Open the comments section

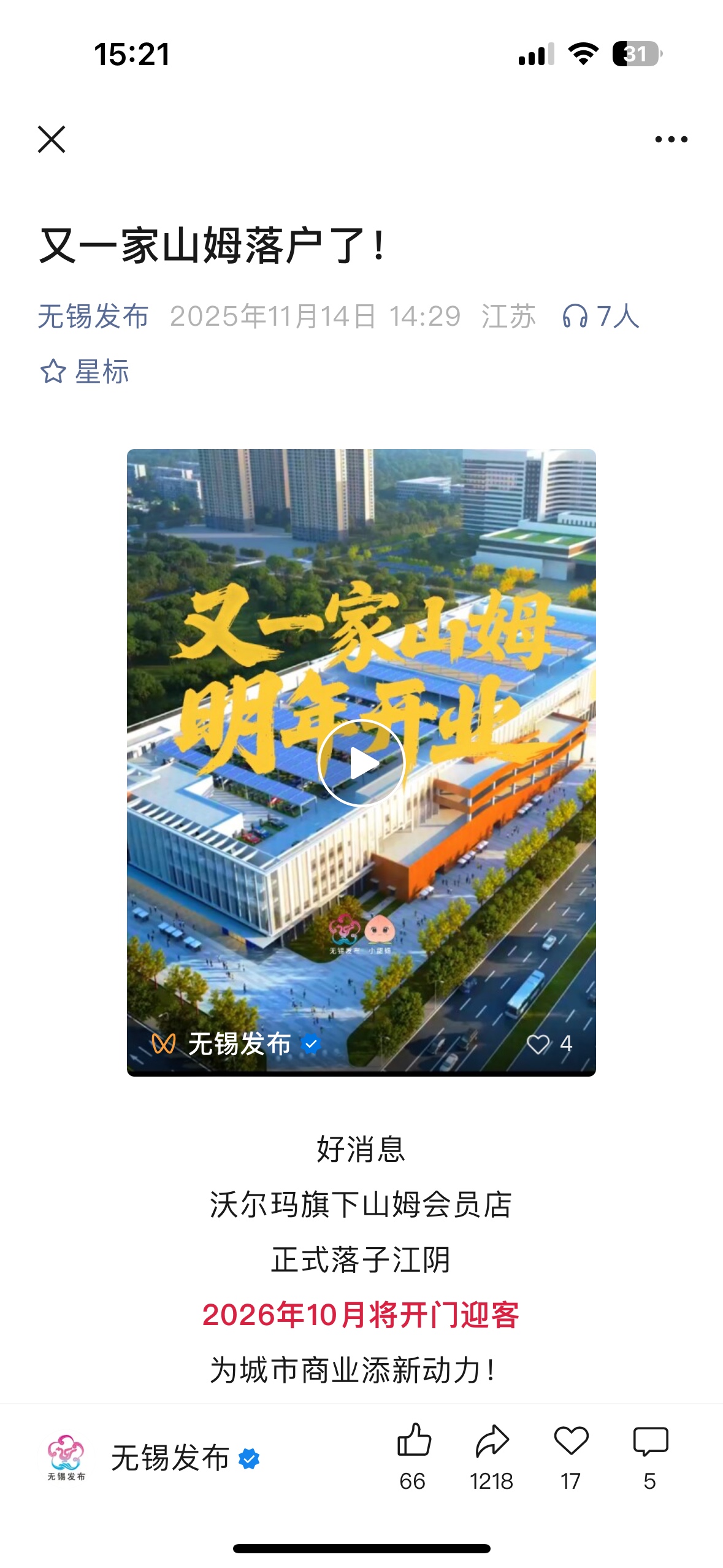(650, 1441)
